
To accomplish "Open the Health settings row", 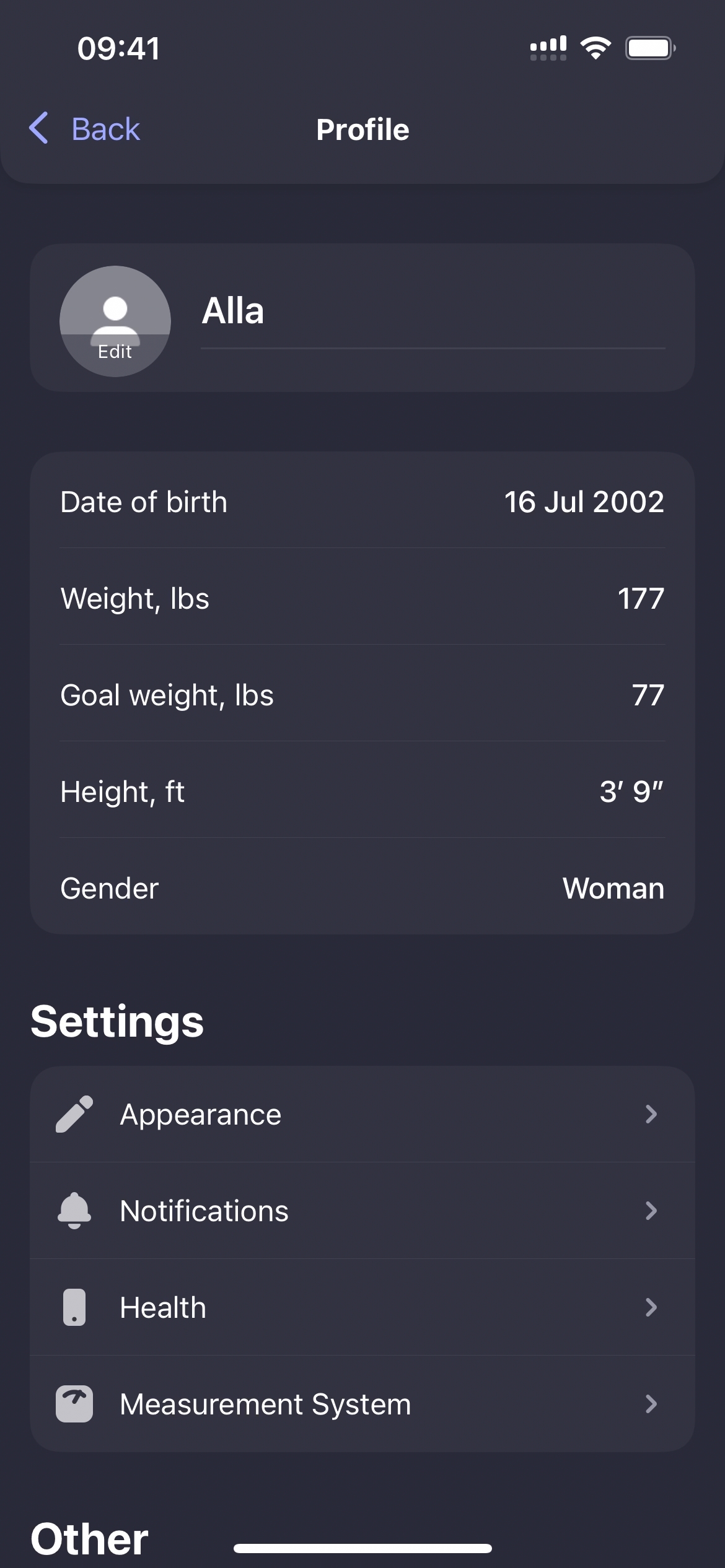I will [x=362, y=1307].
